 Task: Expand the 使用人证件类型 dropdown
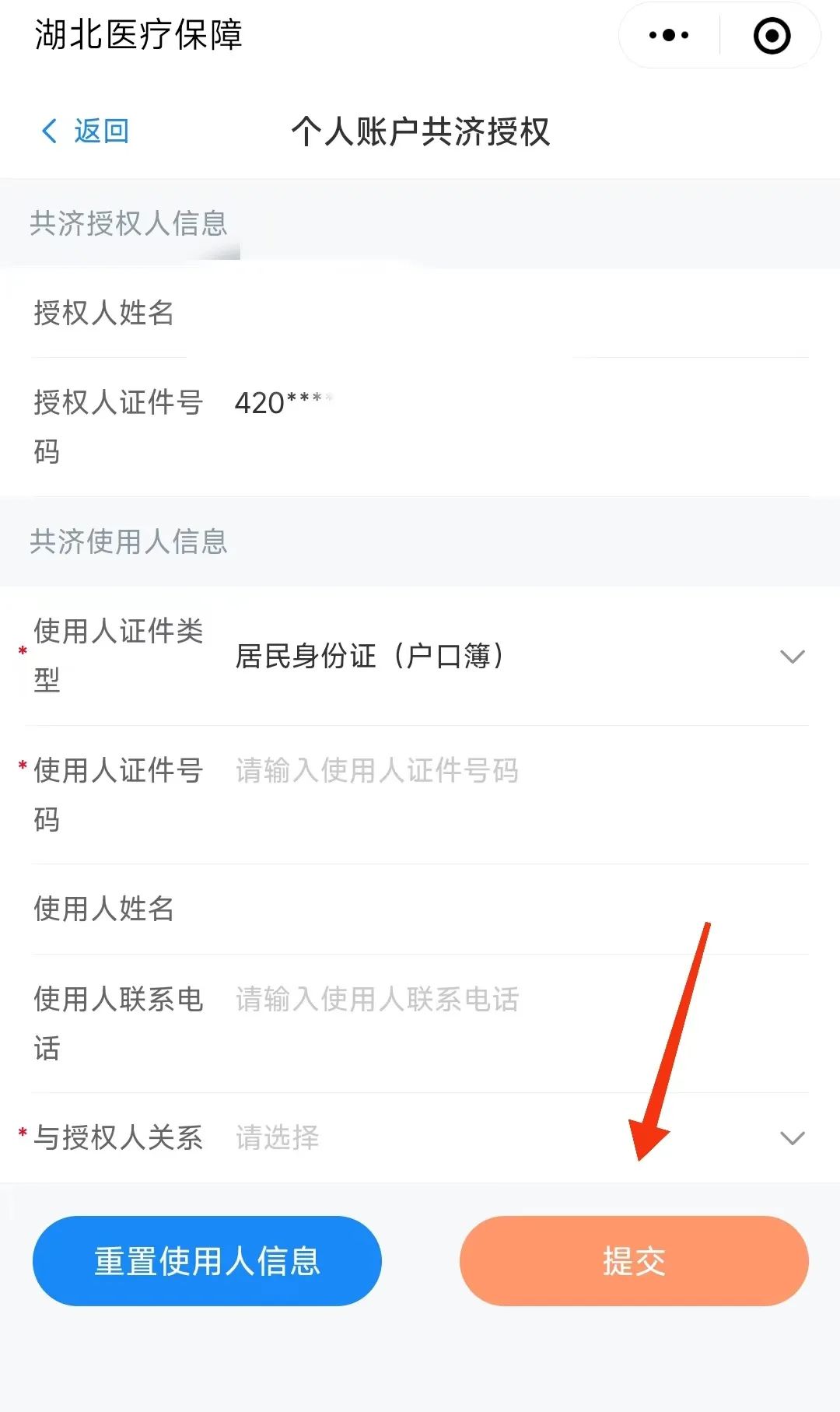(x=520, y=656)
